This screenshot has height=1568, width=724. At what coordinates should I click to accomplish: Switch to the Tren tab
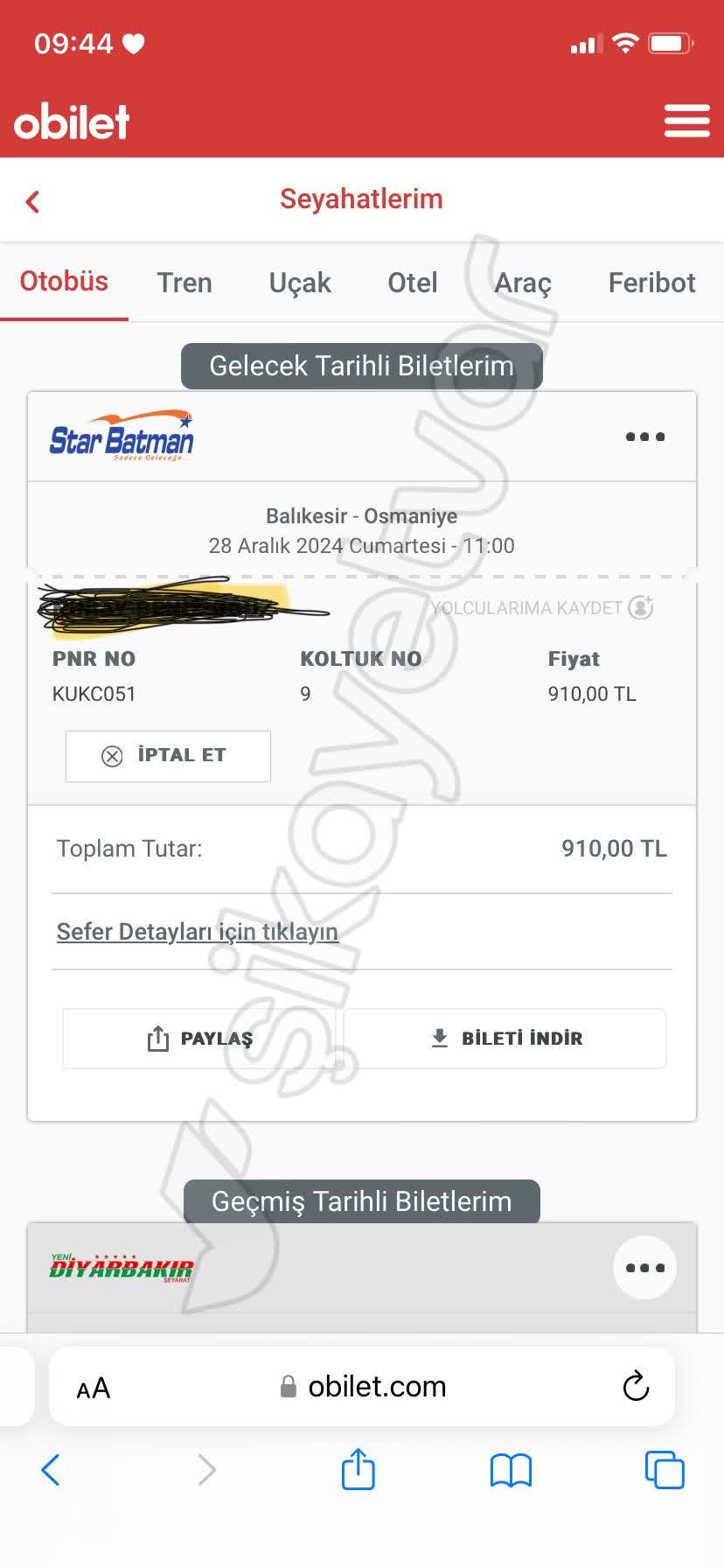click(x=184, y=283)
